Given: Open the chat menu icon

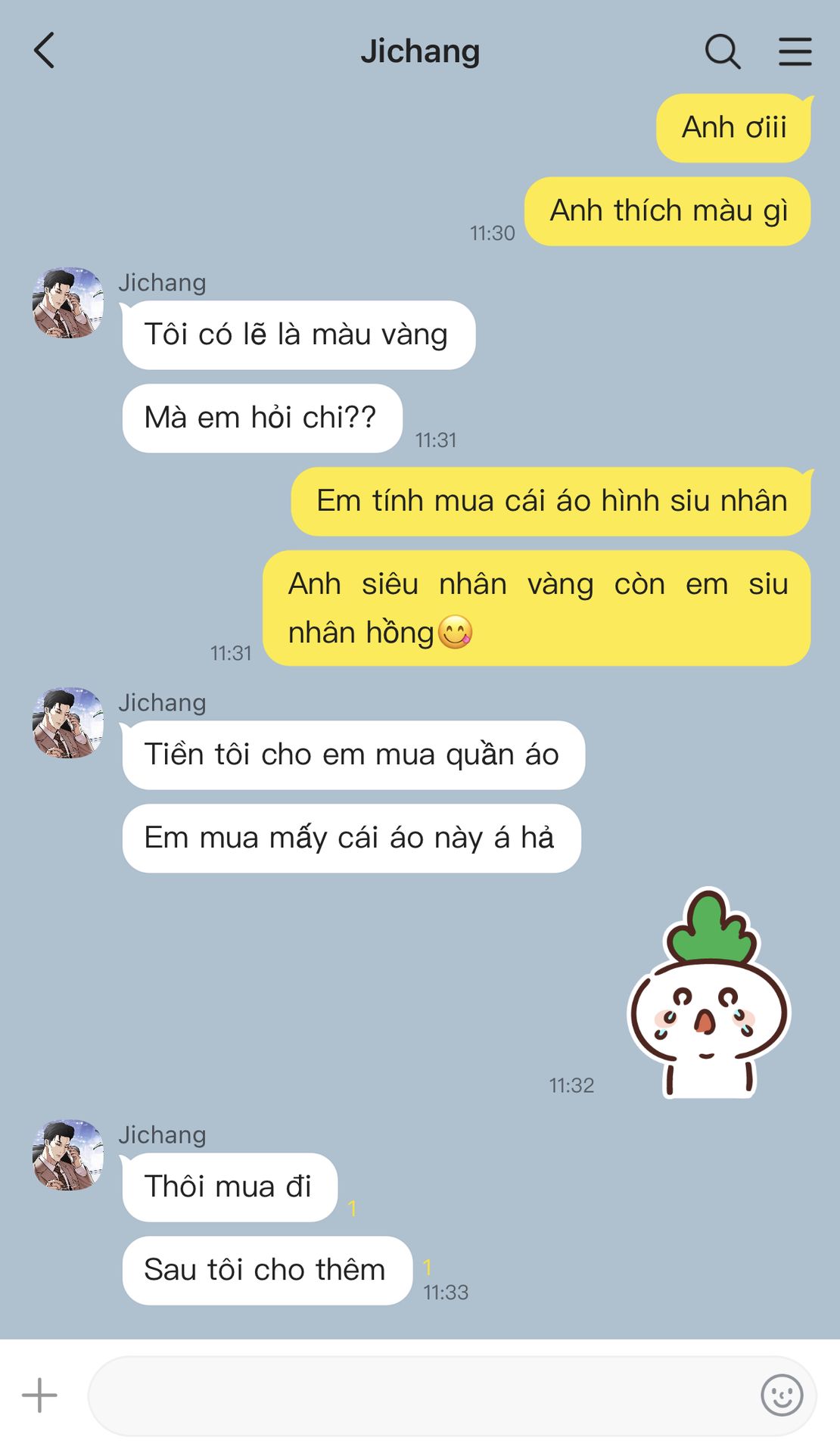Looking at the screenshot, I should click(795, 51).
